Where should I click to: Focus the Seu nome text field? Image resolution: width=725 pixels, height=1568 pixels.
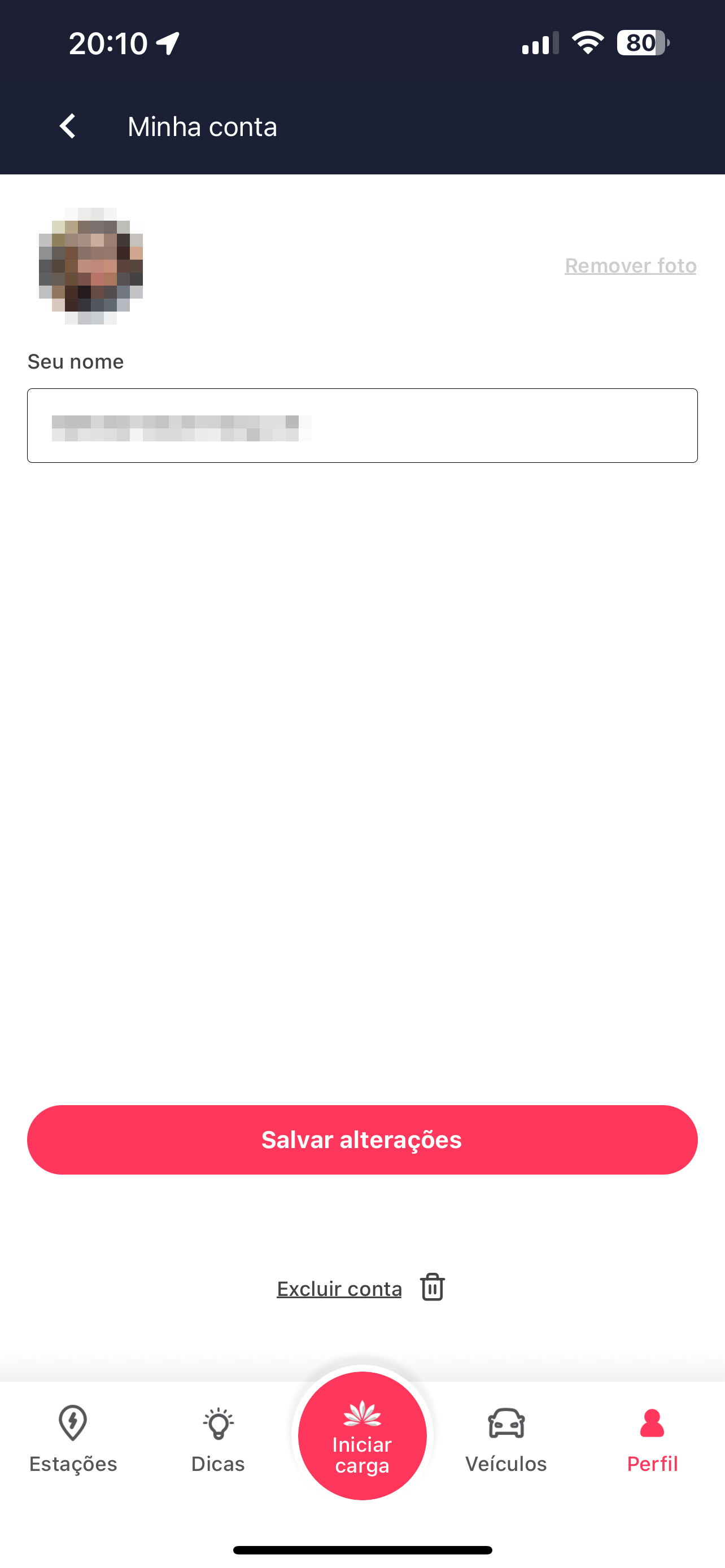(x=362, y=426)
